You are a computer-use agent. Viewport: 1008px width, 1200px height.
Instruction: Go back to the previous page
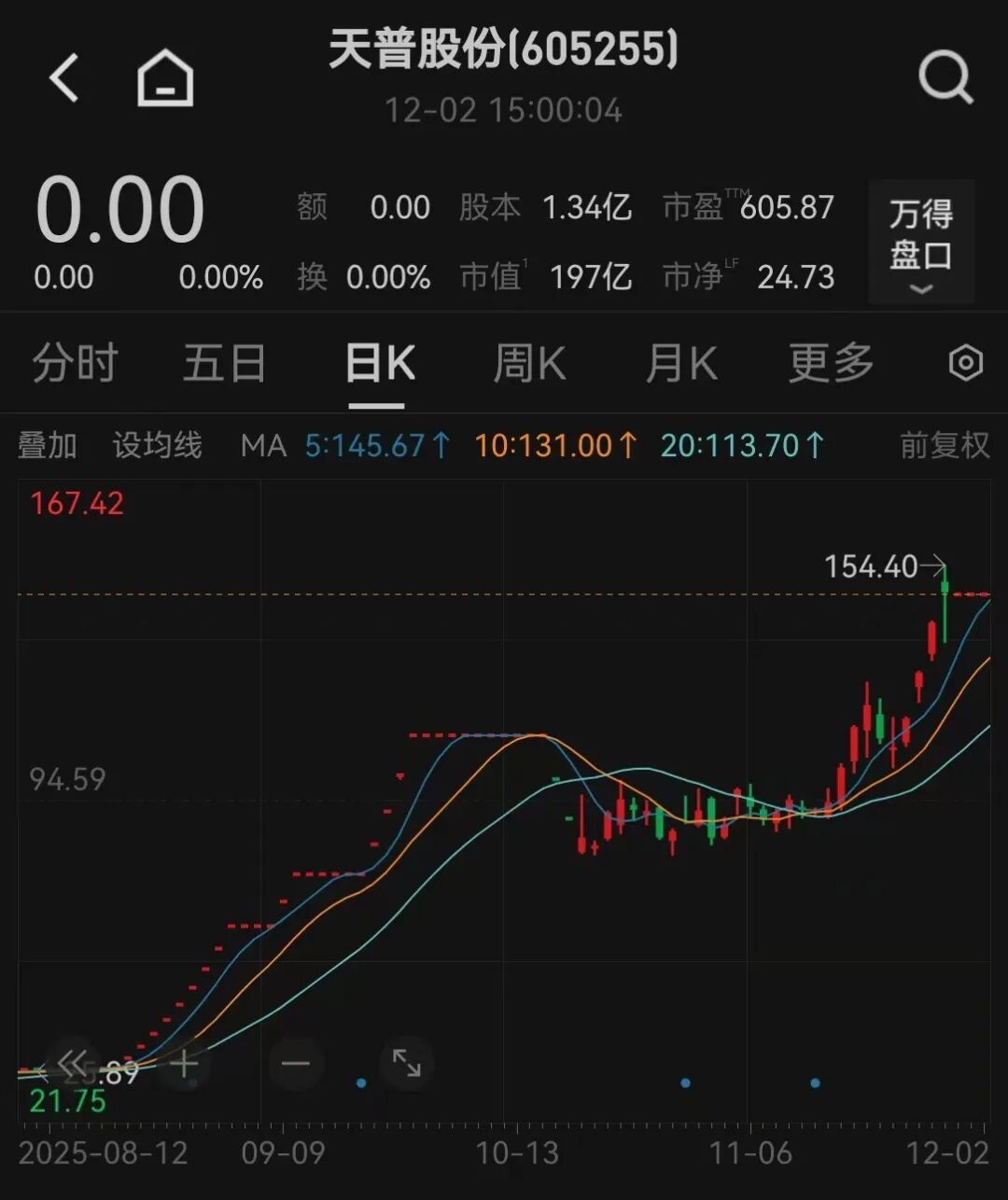64,77
